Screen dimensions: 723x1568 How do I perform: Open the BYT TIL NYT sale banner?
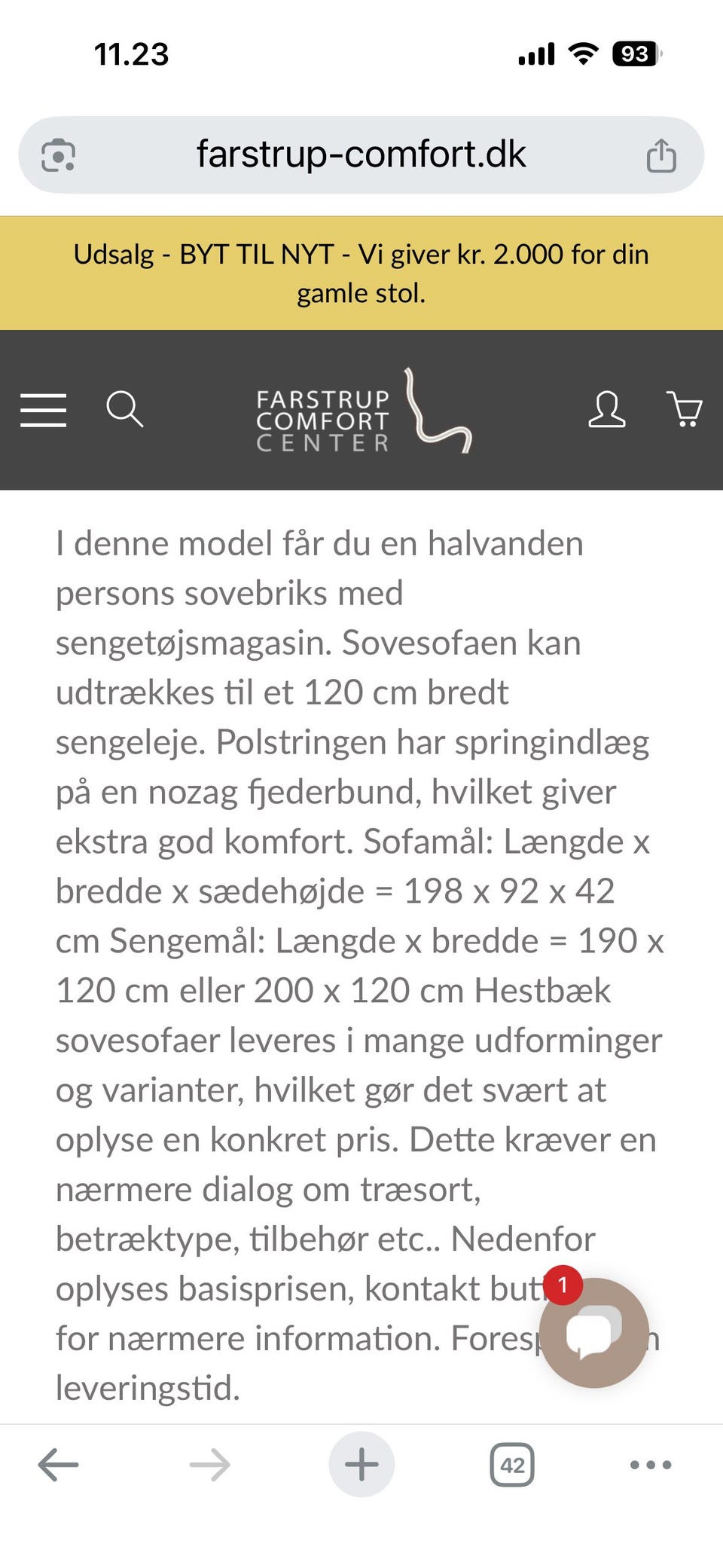click(x=361, y=273)
